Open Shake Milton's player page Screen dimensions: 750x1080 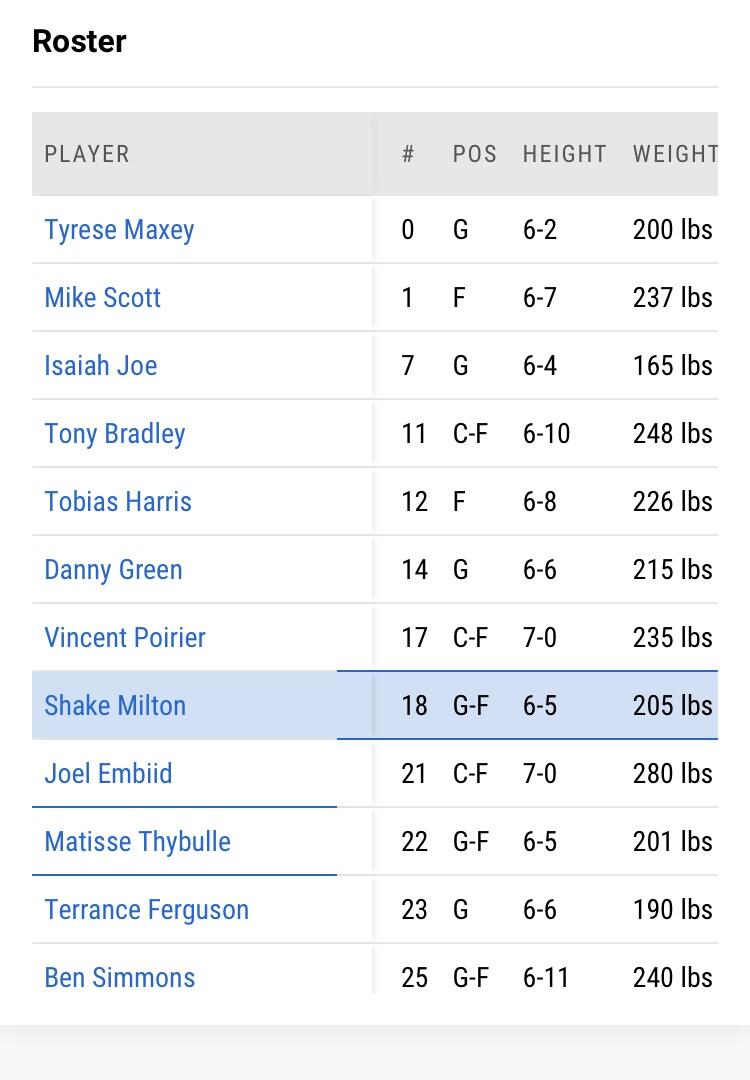coord(115,706)
